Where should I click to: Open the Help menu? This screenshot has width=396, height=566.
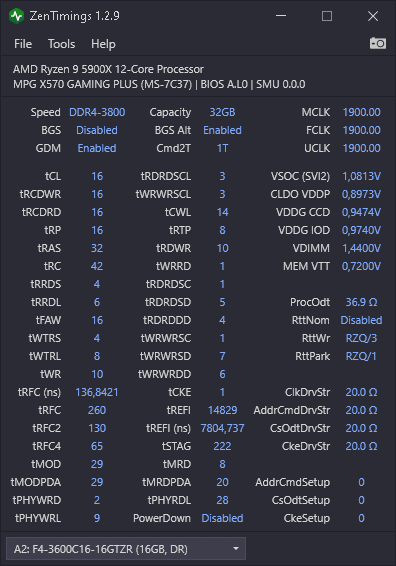(103, 44)
